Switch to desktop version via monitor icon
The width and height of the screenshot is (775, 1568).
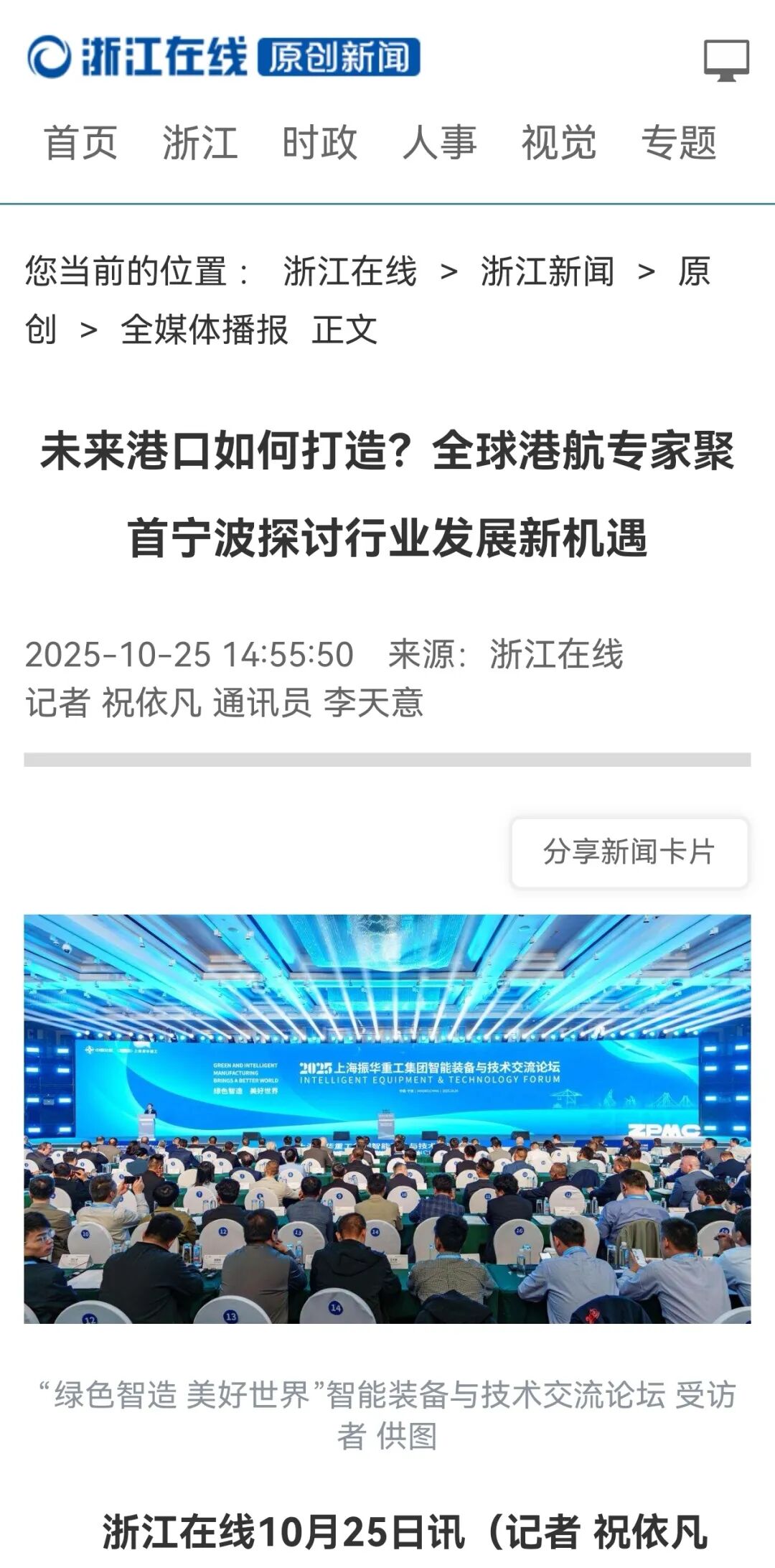726,60
